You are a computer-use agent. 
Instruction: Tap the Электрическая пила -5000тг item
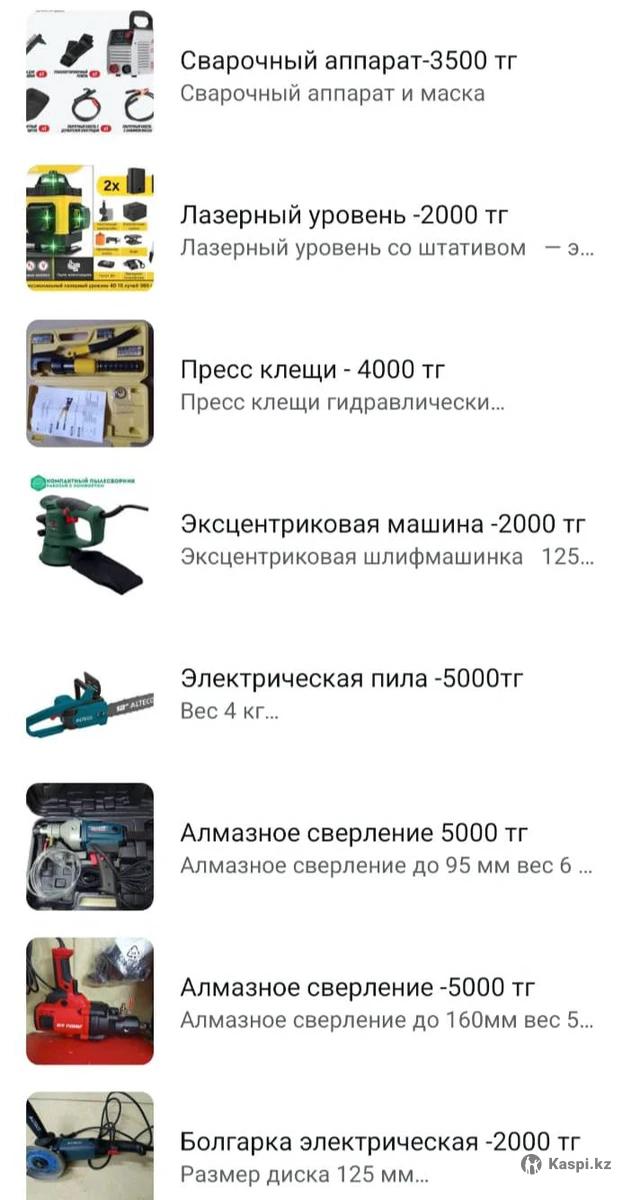click(352, 679)
